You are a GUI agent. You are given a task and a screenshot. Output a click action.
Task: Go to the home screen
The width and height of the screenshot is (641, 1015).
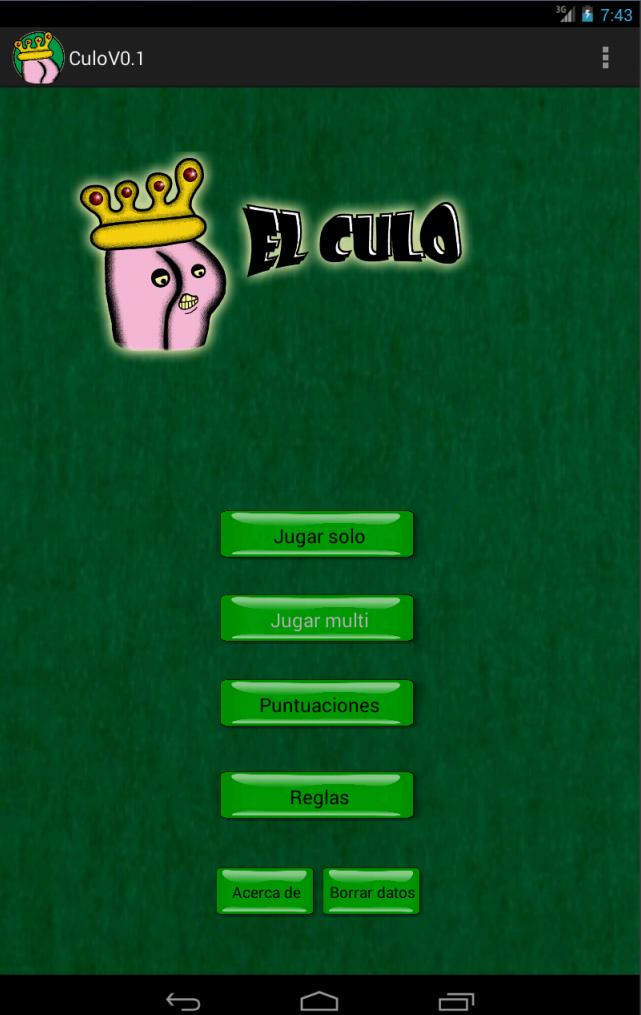pos(320,1001)
